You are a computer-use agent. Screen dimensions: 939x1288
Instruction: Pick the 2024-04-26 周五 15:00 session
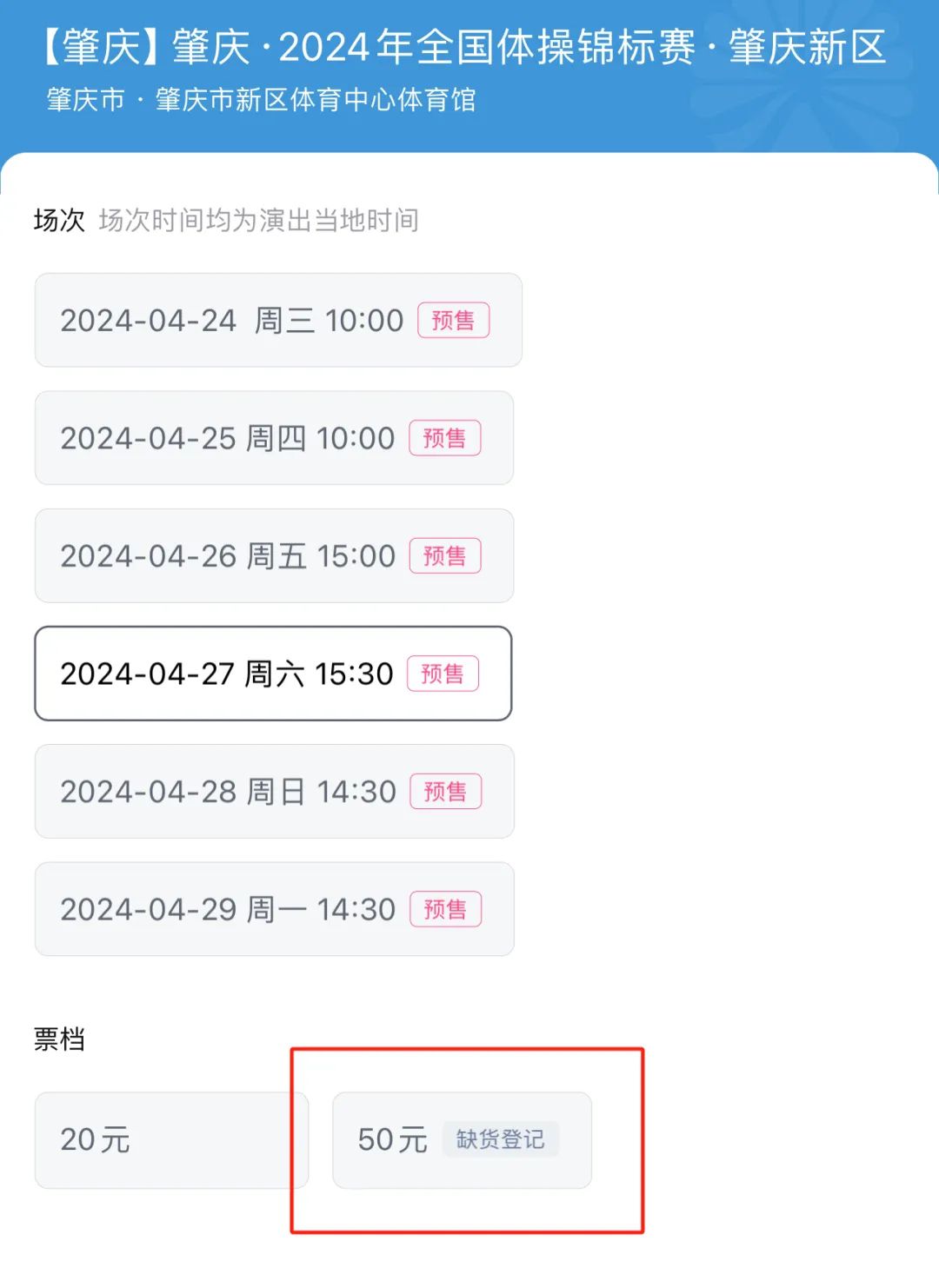point(273,556)
